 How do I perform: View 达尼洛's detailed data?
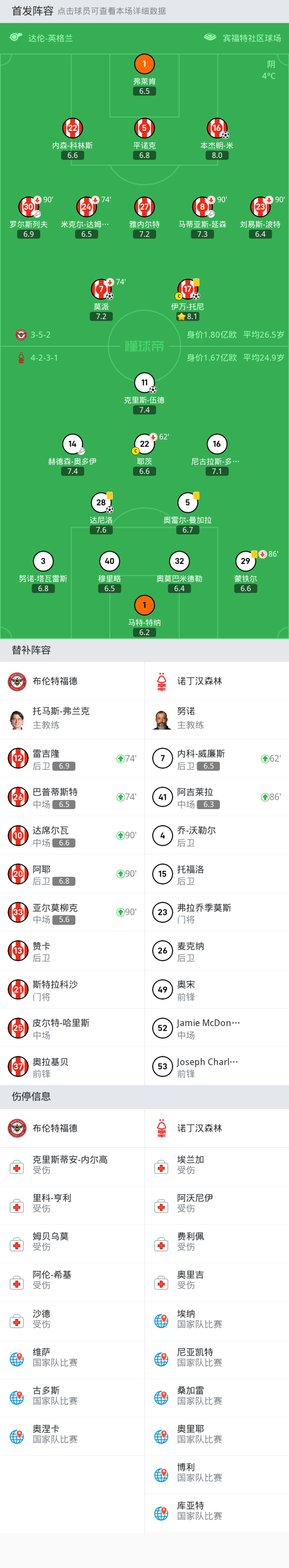[101, 503]
